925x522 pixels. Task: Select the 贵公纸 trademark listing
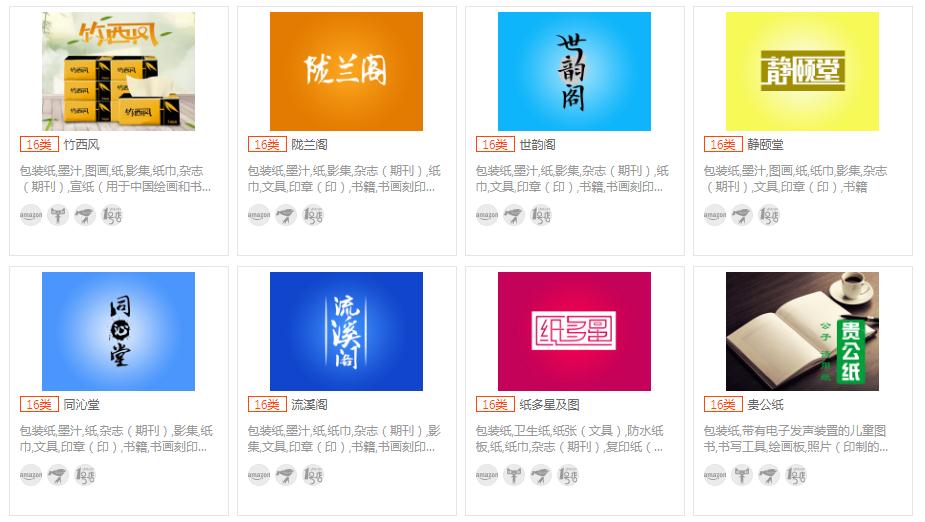click(x=802, y=331)
